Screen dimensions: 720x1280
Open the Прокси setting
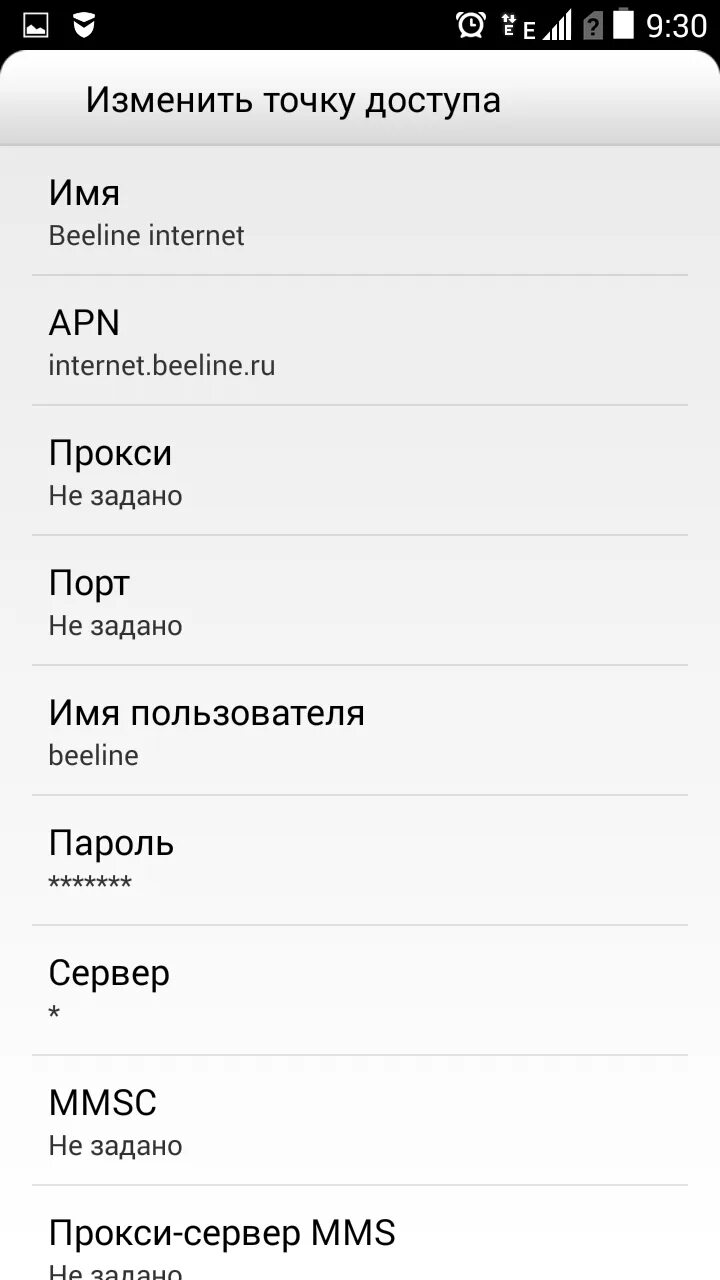360,471
